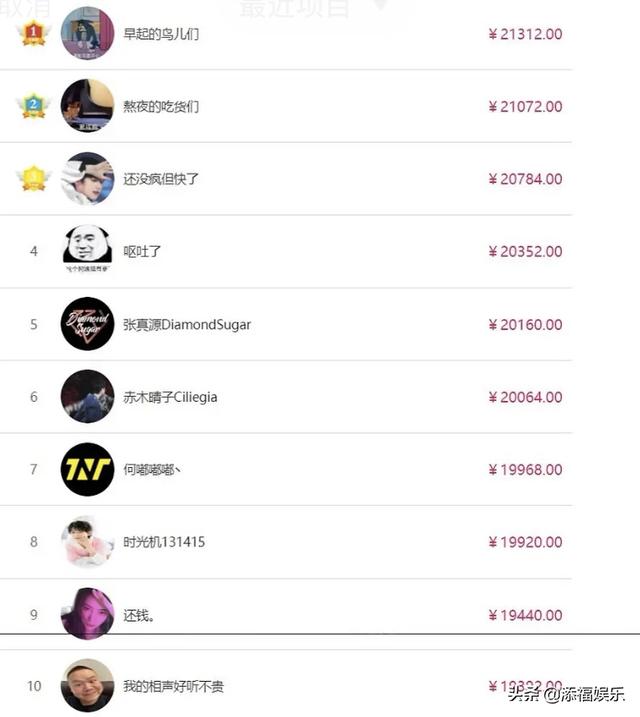Image resolution: width=640 pixels, height=717 pixels.
Task: Tap the 我的相声好听不贵 row
Action: tap(173, 687)
